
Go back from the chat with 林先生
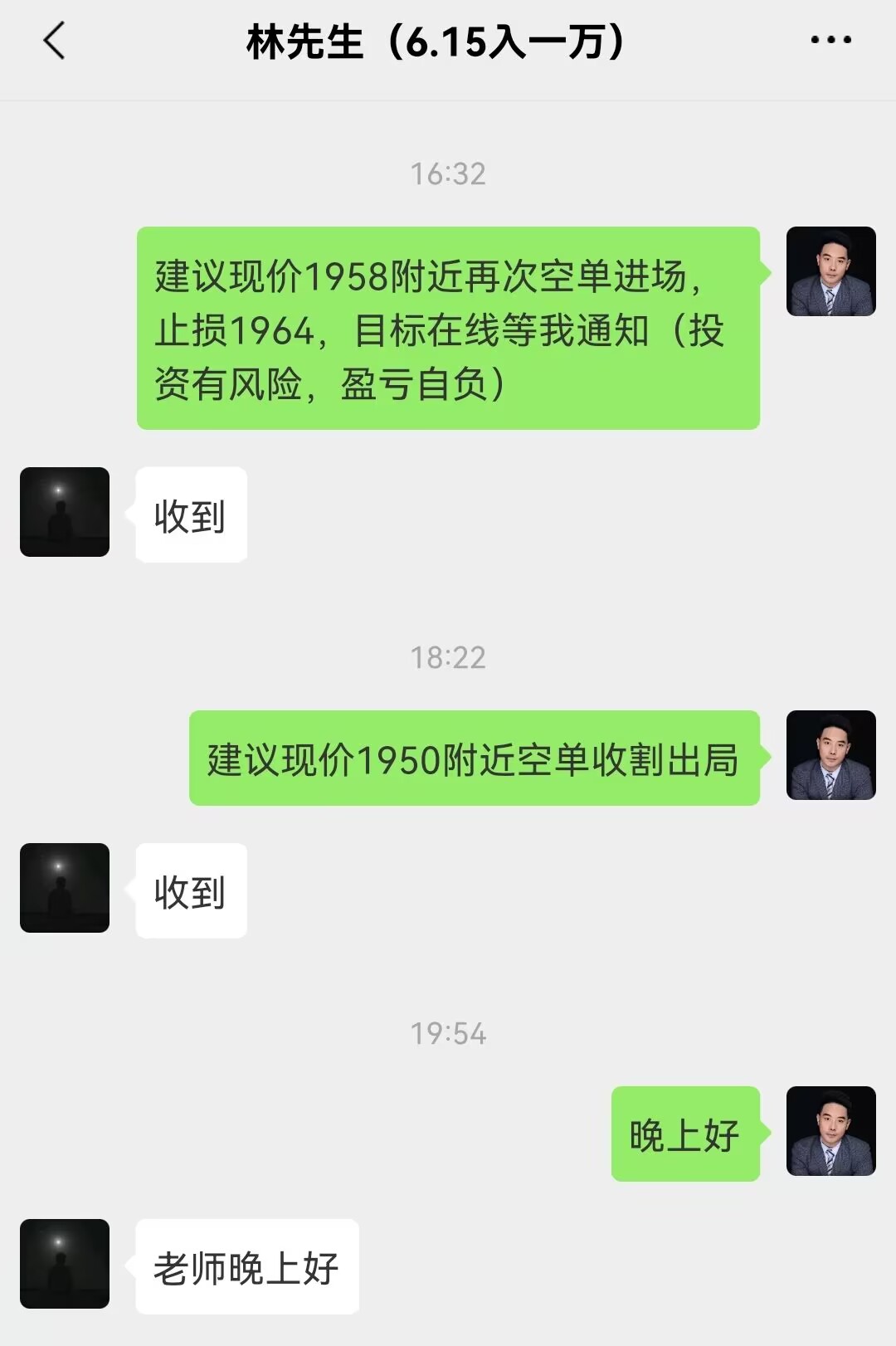pyautogui.click(x=54, y=41)
